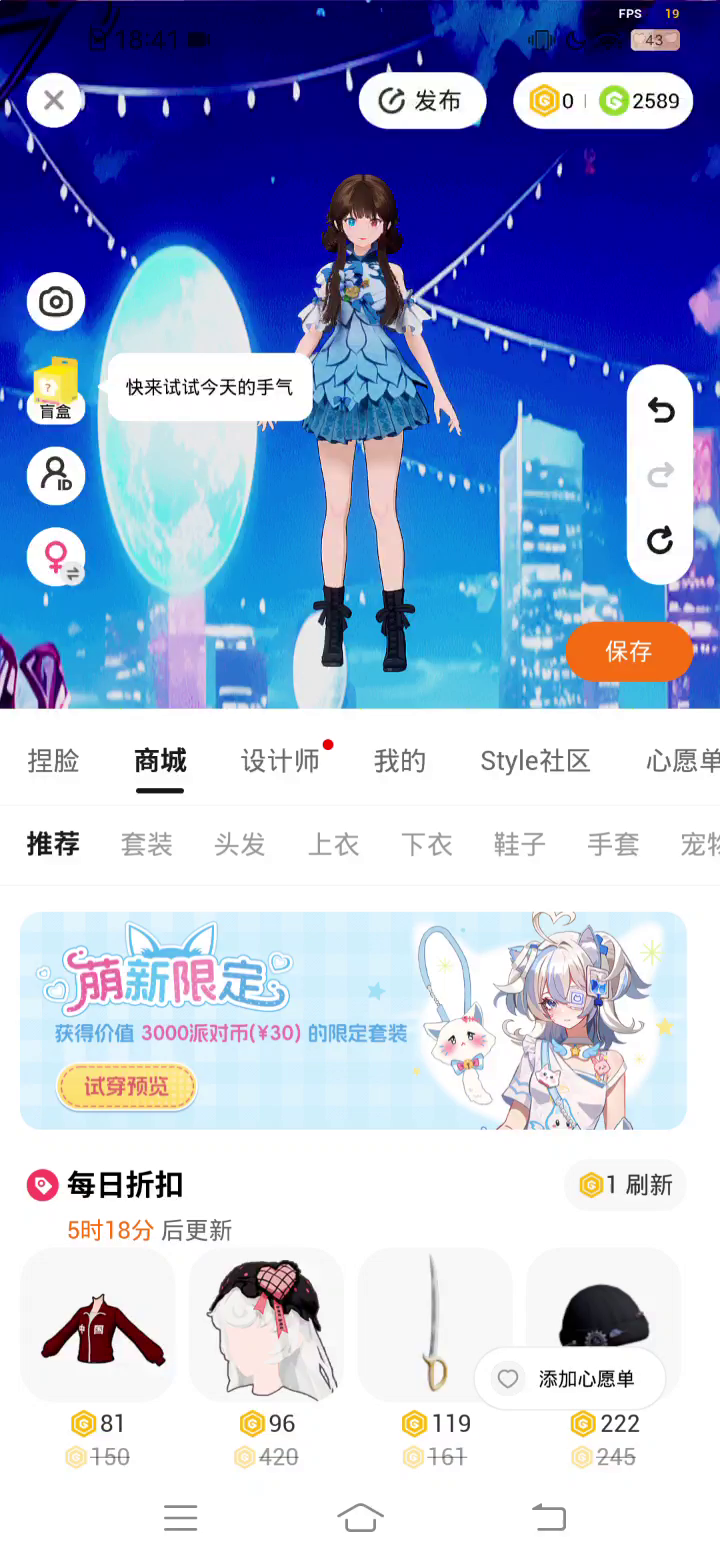Refresh daily discounts for 1 coin
This screenshot has height=1560, width=720.
[626, 1185]
